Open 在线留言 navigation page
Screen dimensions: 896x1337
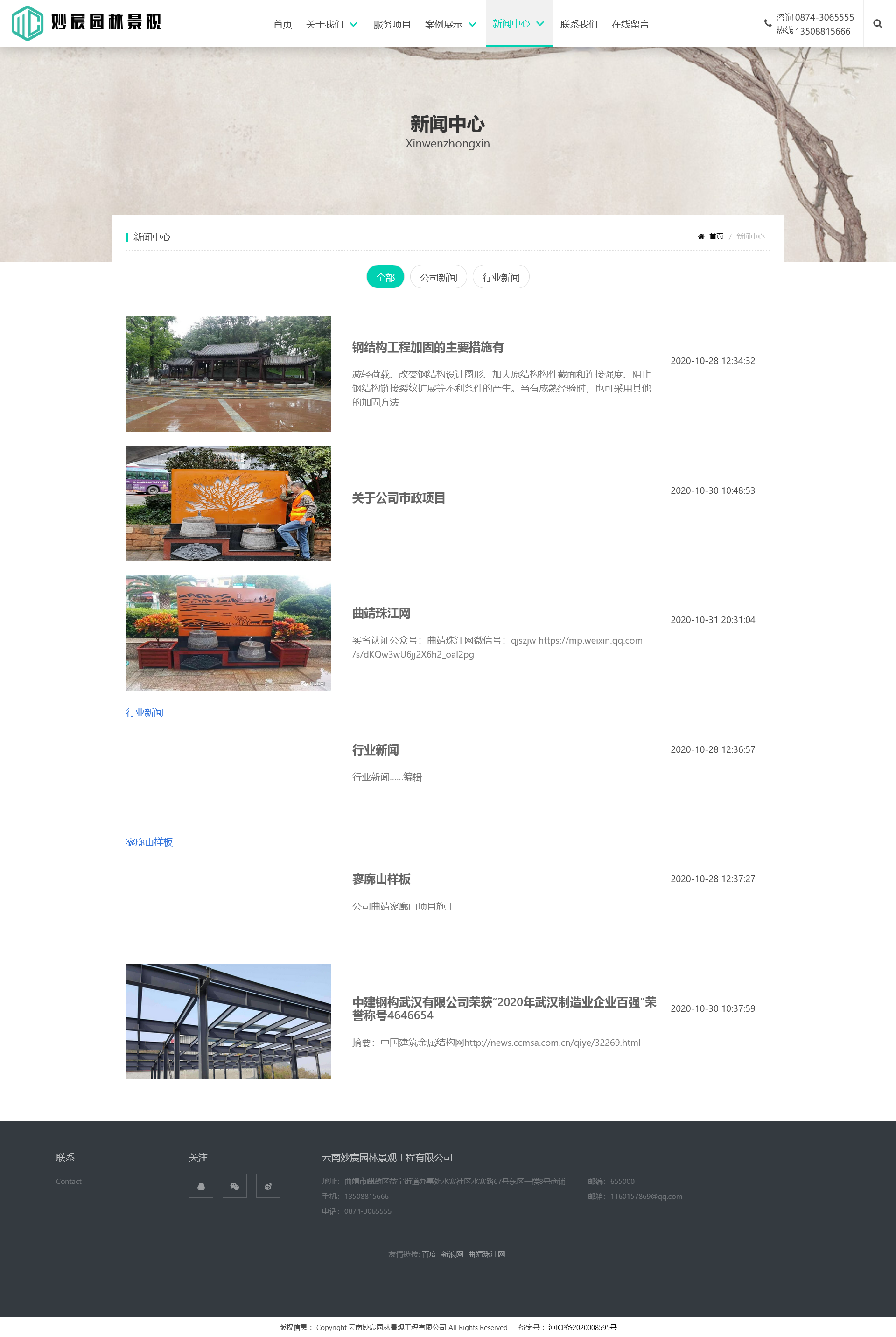630,24
